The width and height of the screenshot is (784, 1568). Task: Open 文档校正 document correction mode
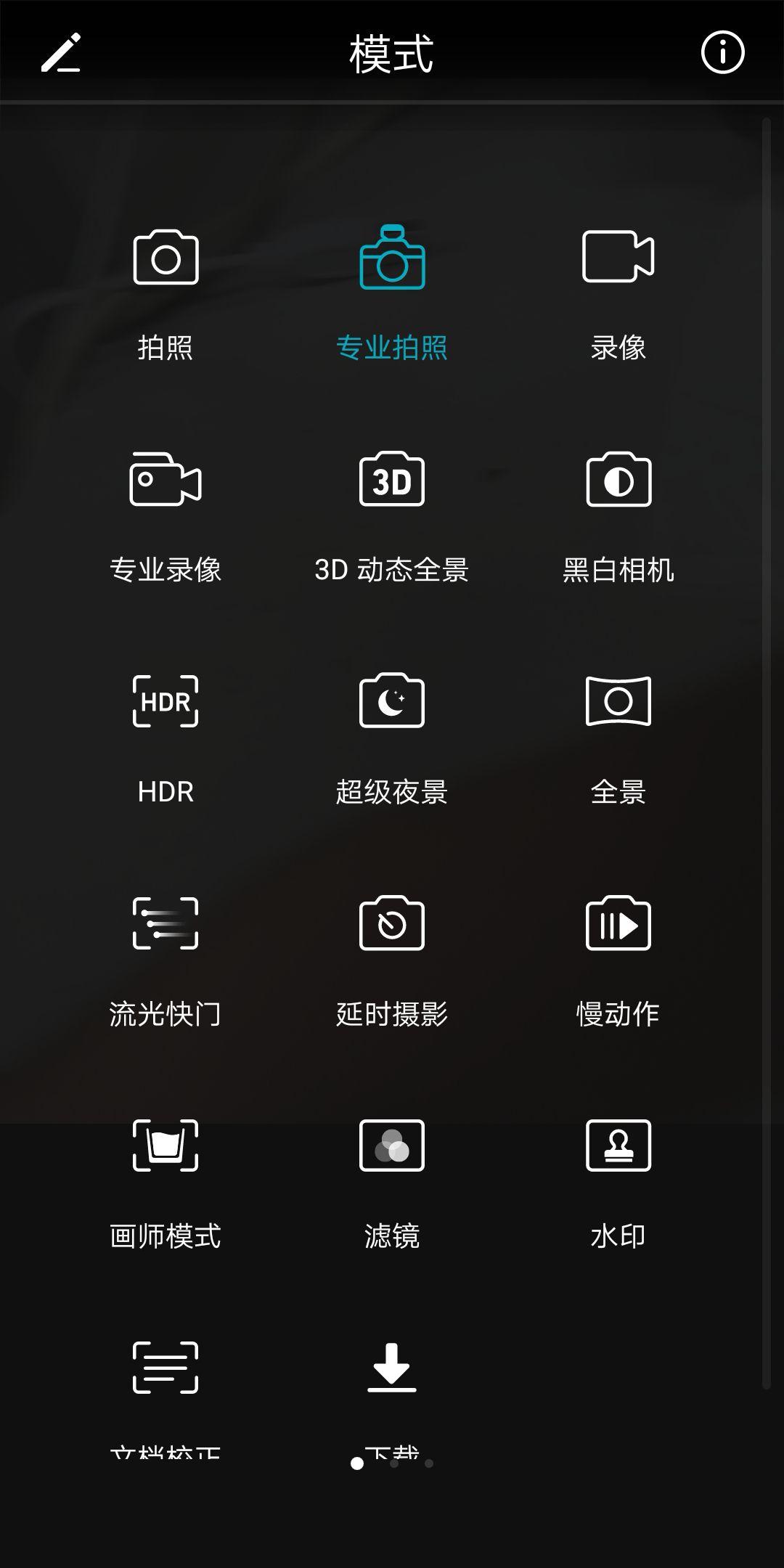(x=166, y=1368)
